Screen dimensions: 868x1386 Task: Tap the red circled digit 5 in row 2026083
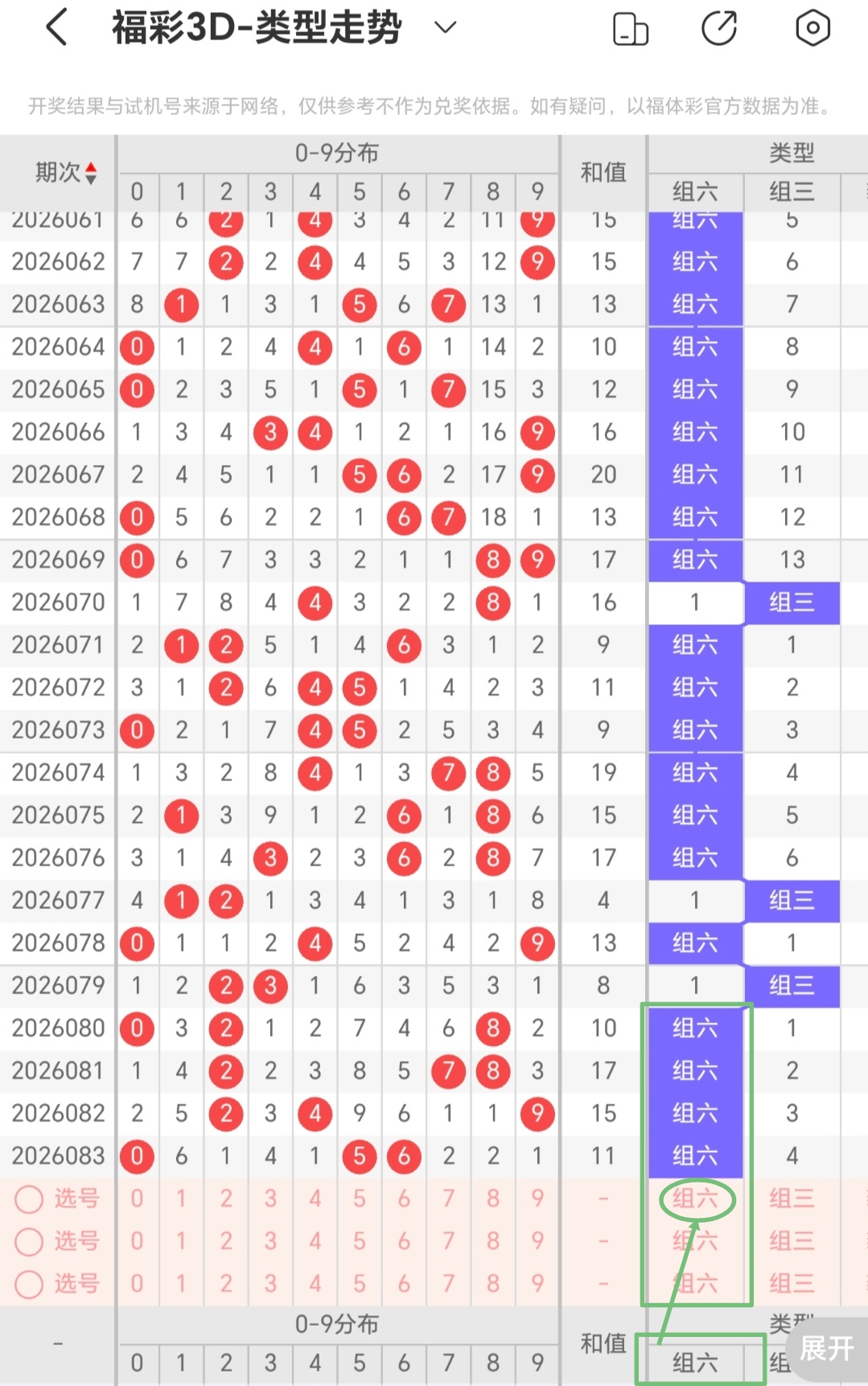[x=360, y=1156]
